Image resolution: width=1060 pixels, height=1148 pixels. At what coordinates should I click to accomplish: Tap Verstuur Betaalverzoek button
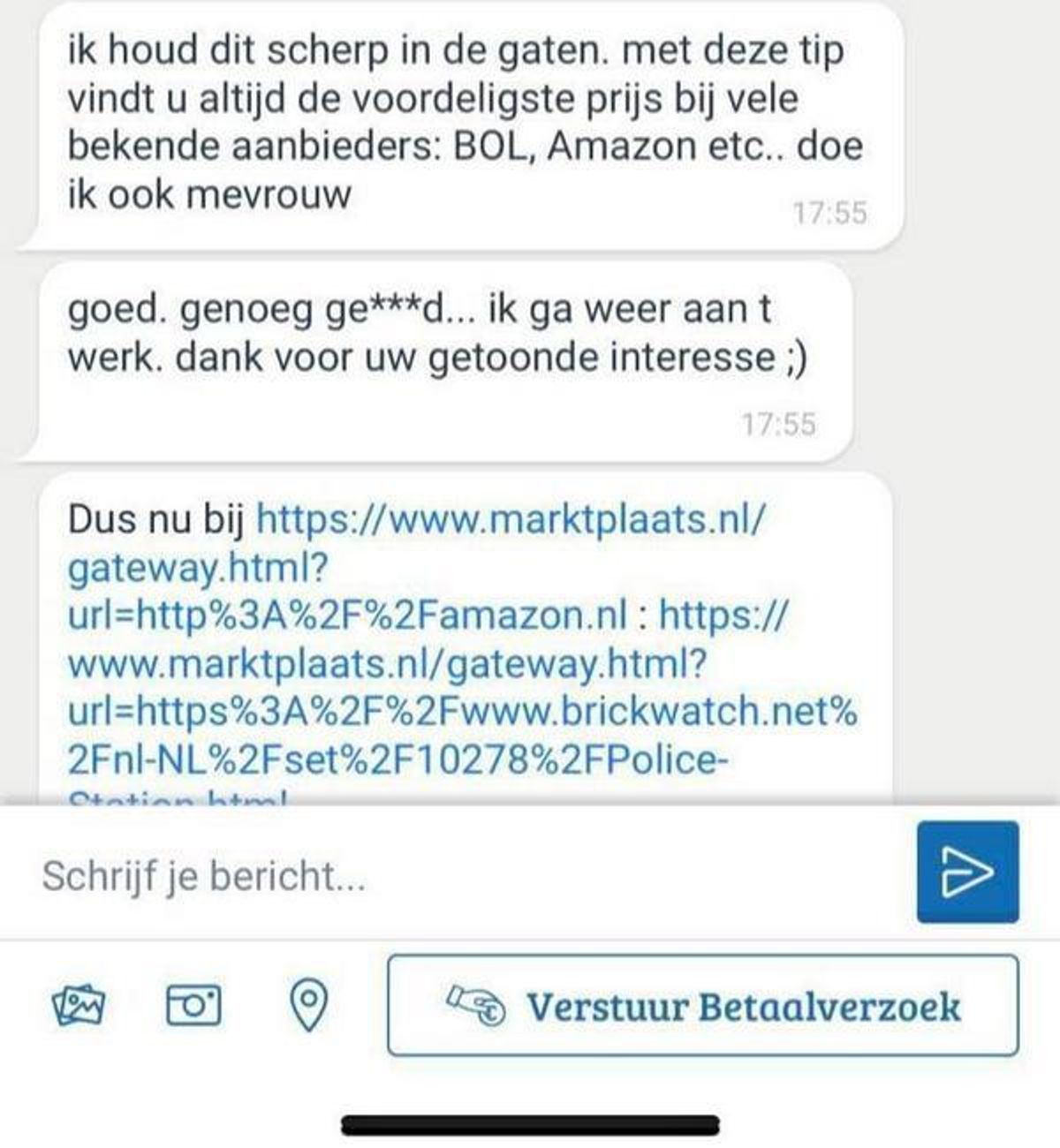[x=702, y=1005]
